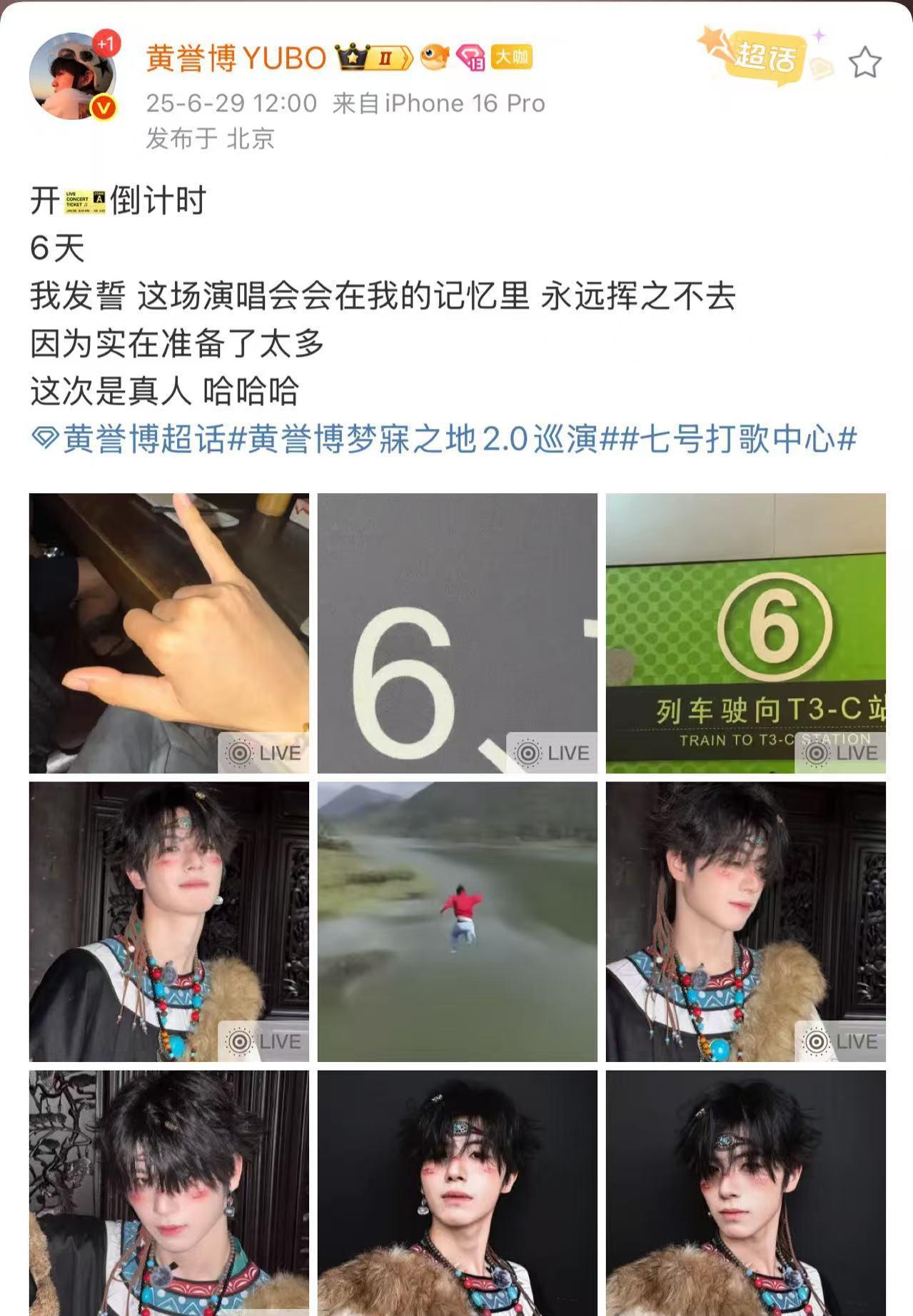Screen dimensions: 913x1316
Task: View the gray number 6 photo
Action: tap(457, 632)
